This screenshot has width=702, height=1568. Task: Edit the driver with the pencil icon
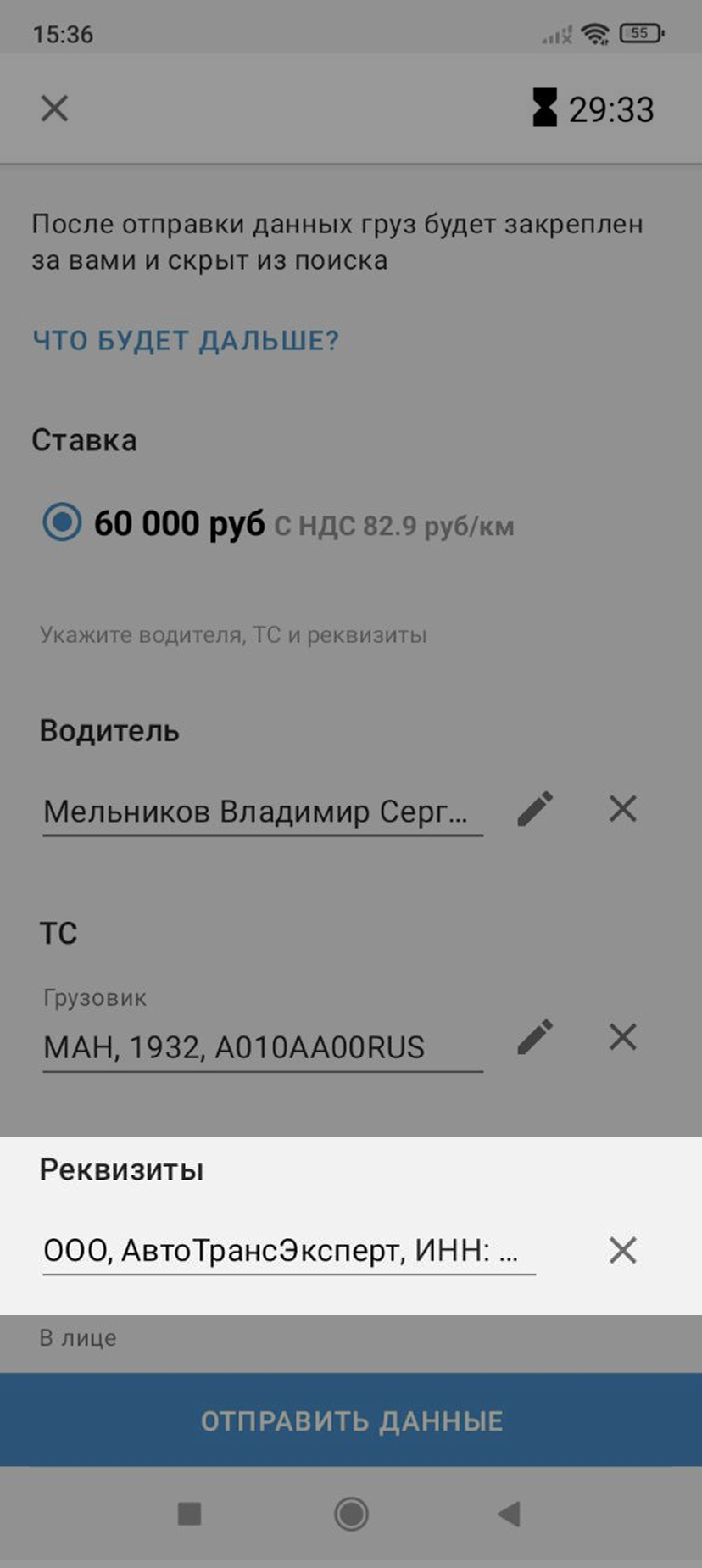[535, 809]
